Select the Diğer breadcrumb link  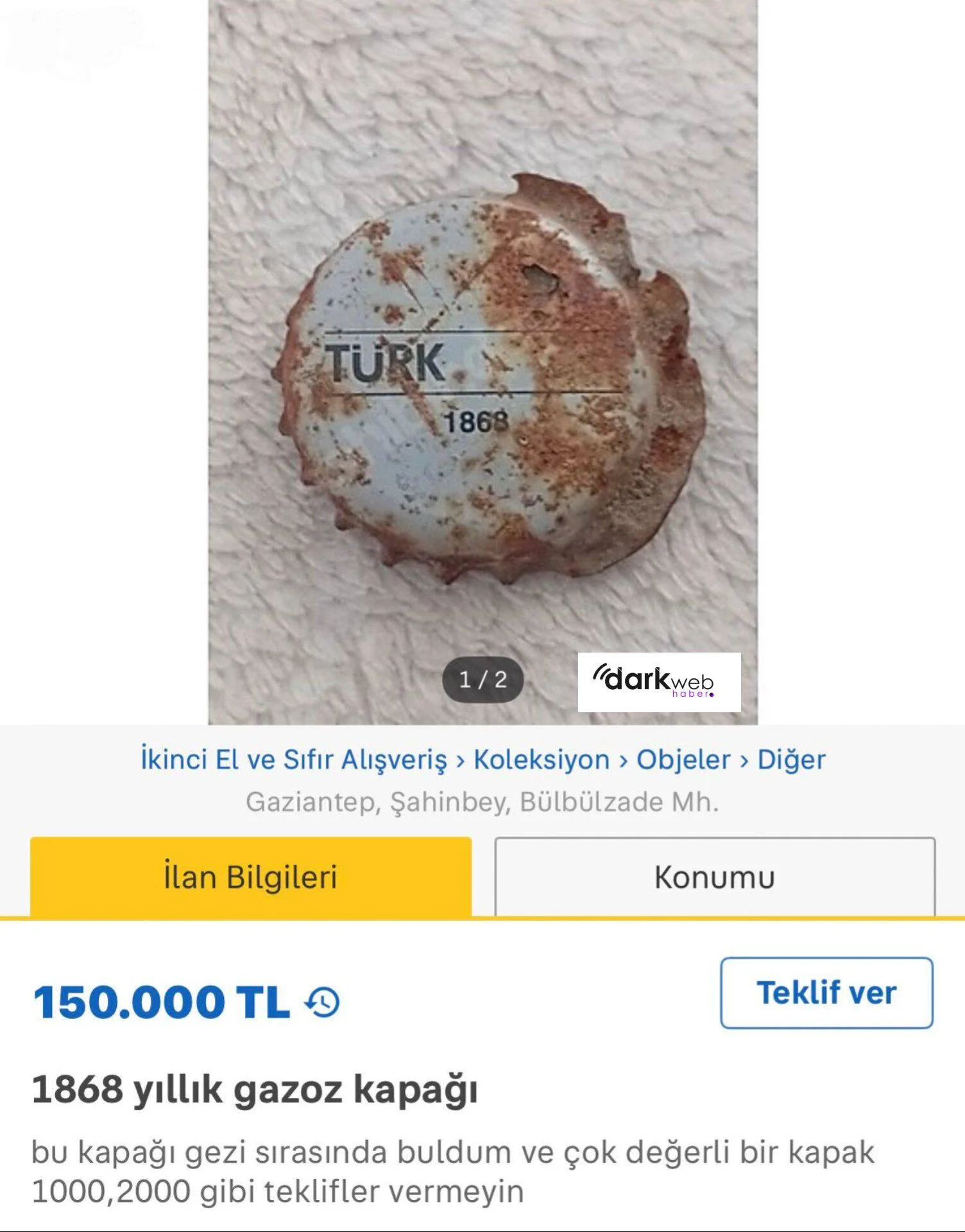click(791, 760)
